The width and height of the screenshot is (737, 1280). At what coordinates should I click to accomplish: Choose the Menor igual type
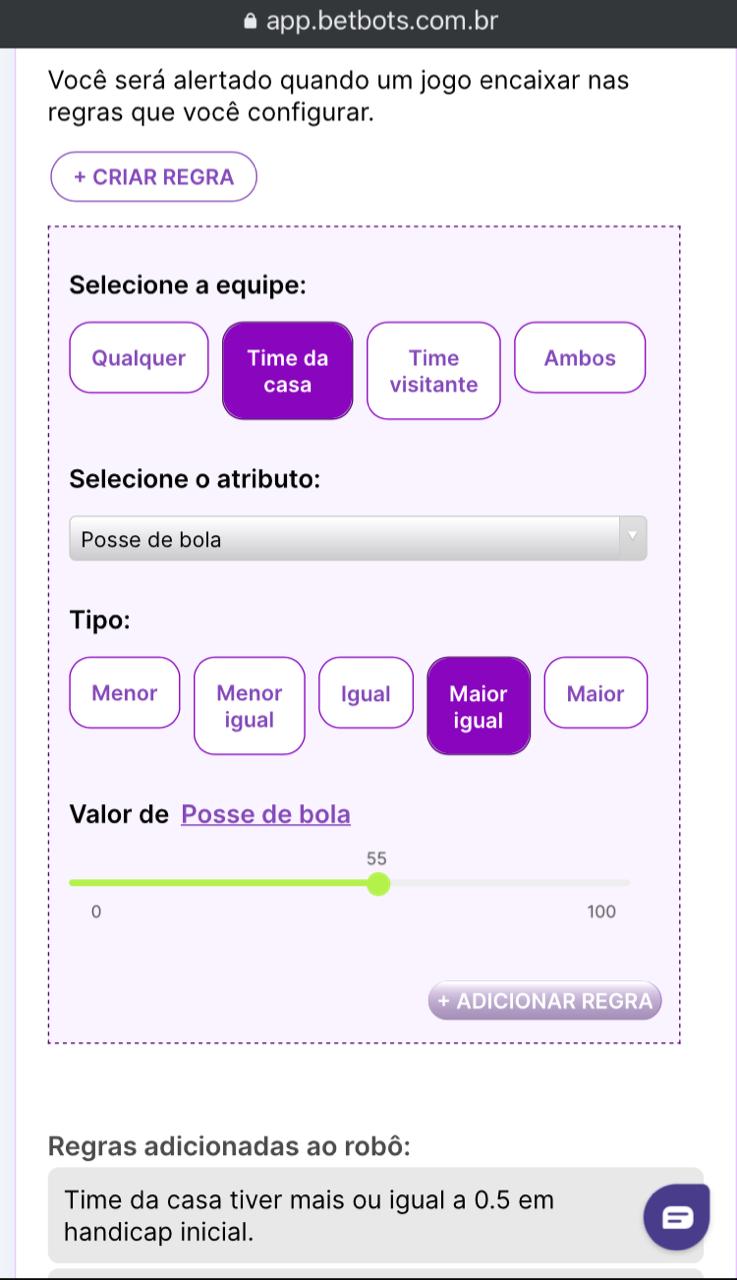250,706
